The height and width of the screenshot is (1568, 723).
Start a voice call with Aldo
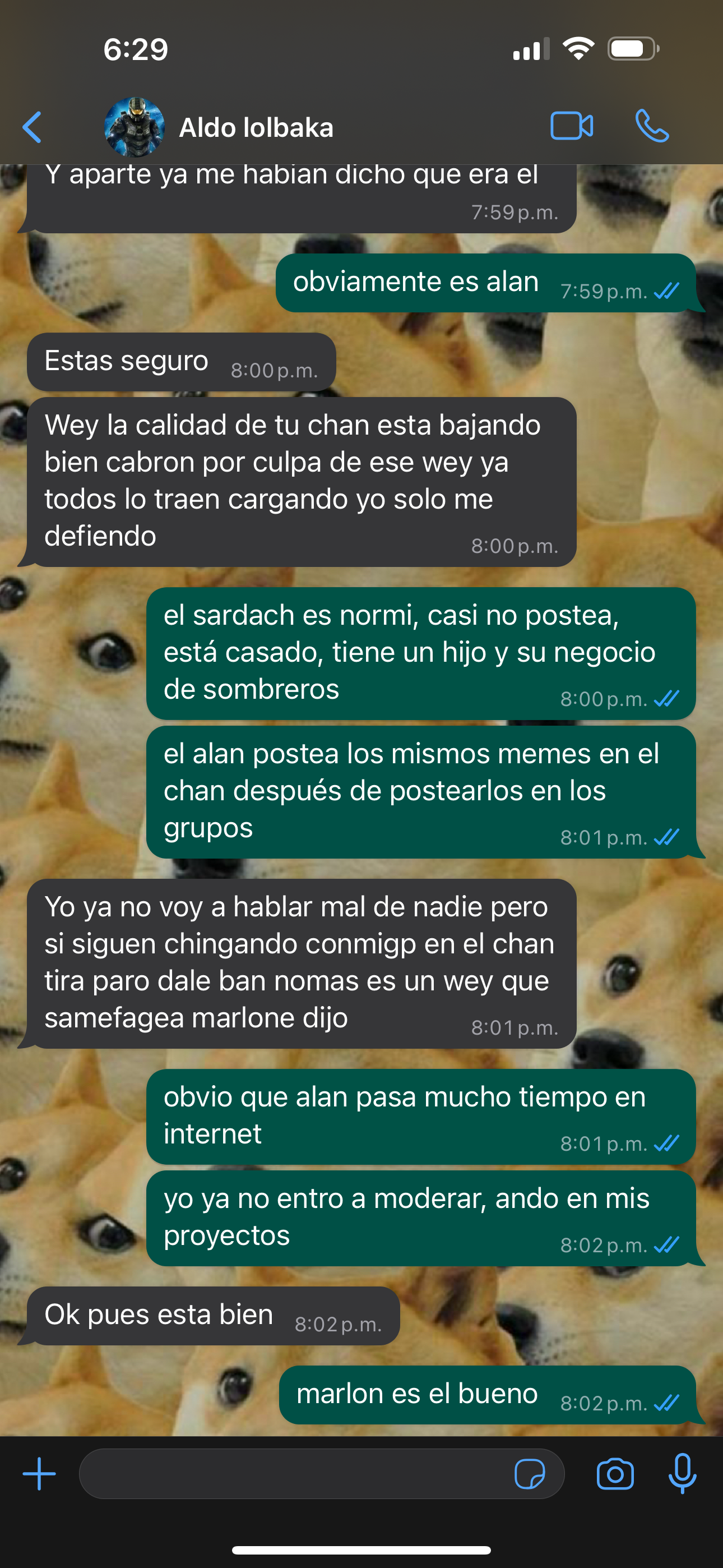point(652,126)
